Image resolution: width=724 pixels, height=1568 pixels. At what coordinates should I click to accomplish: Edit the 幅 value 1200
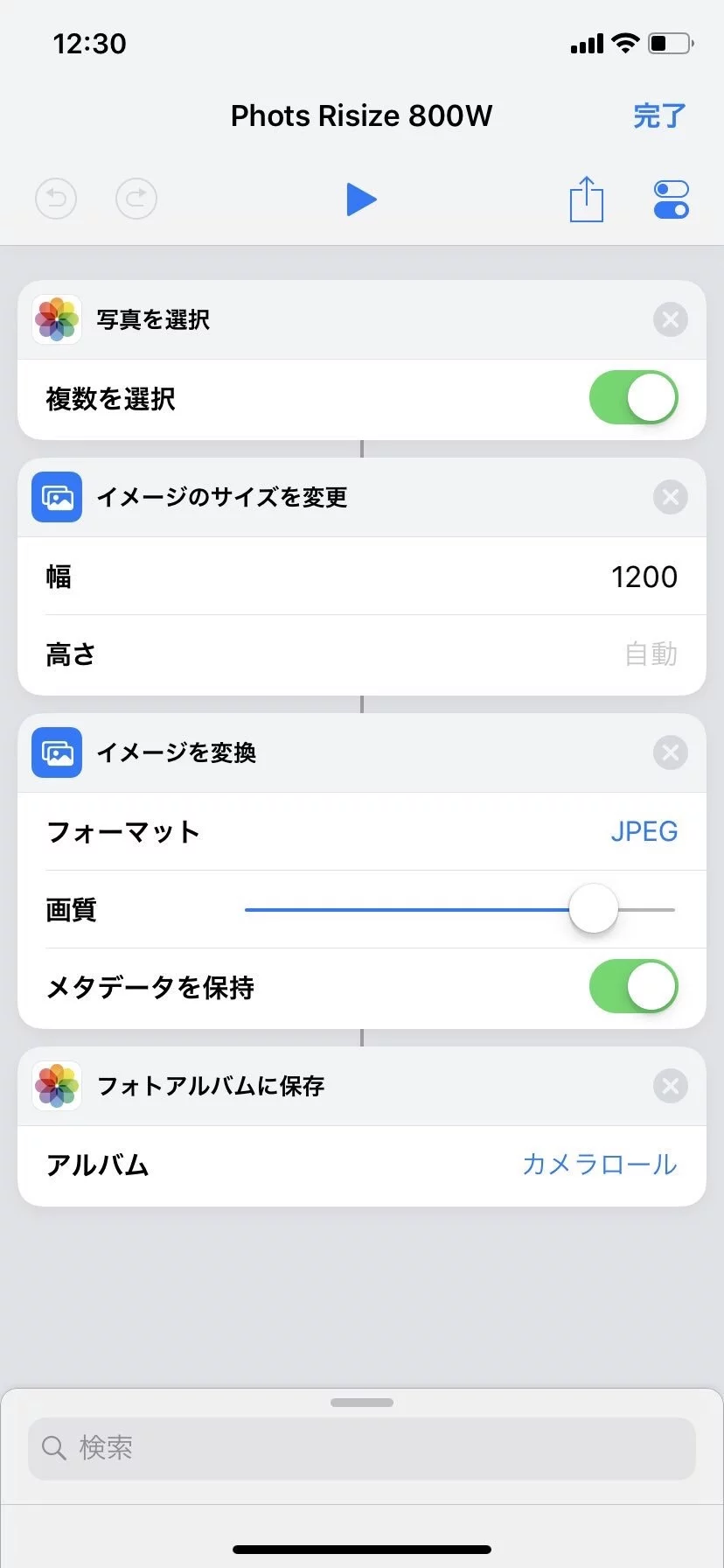pyautogui.click(x=644, y=576)
